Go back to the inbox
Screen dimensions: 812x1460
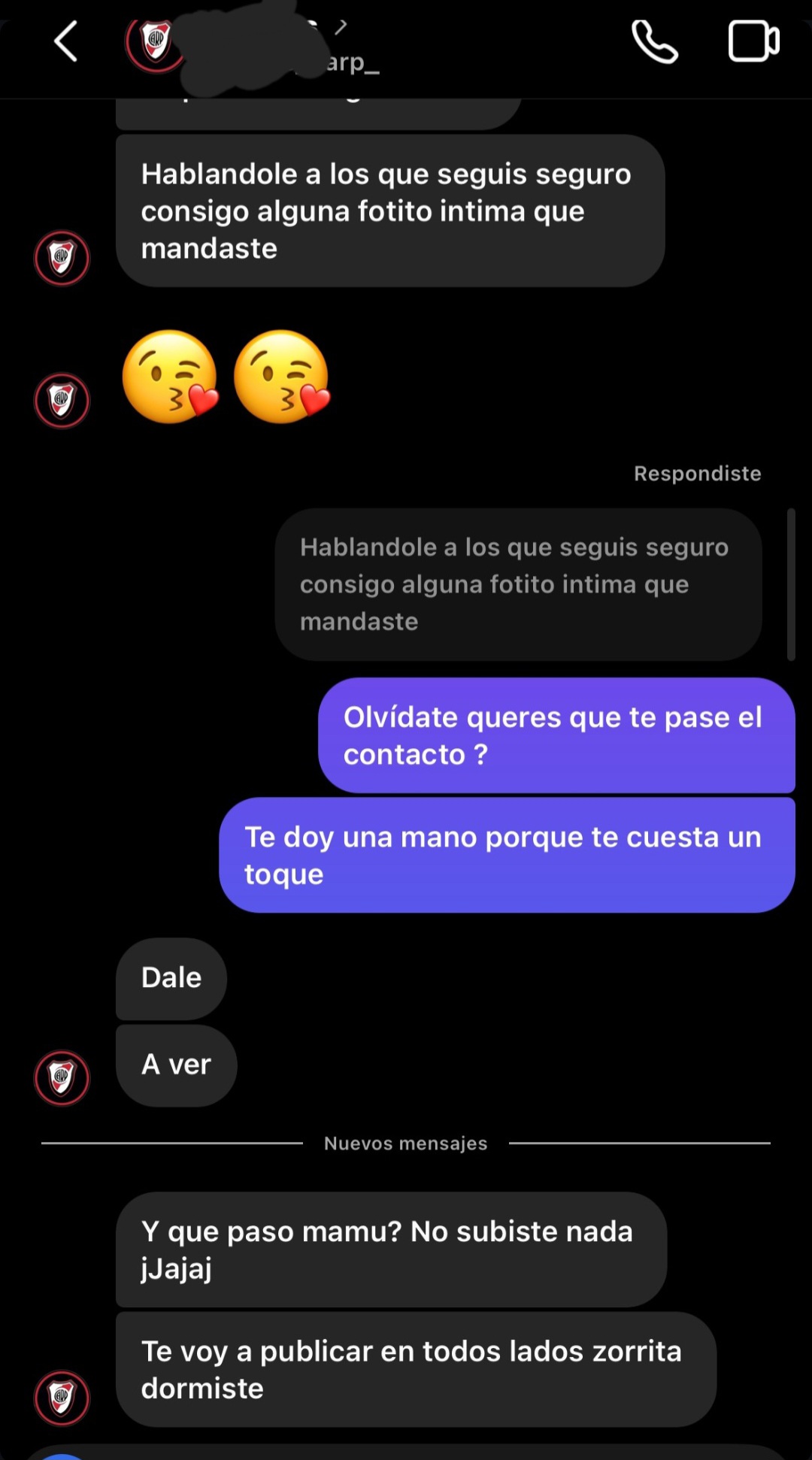66,41
